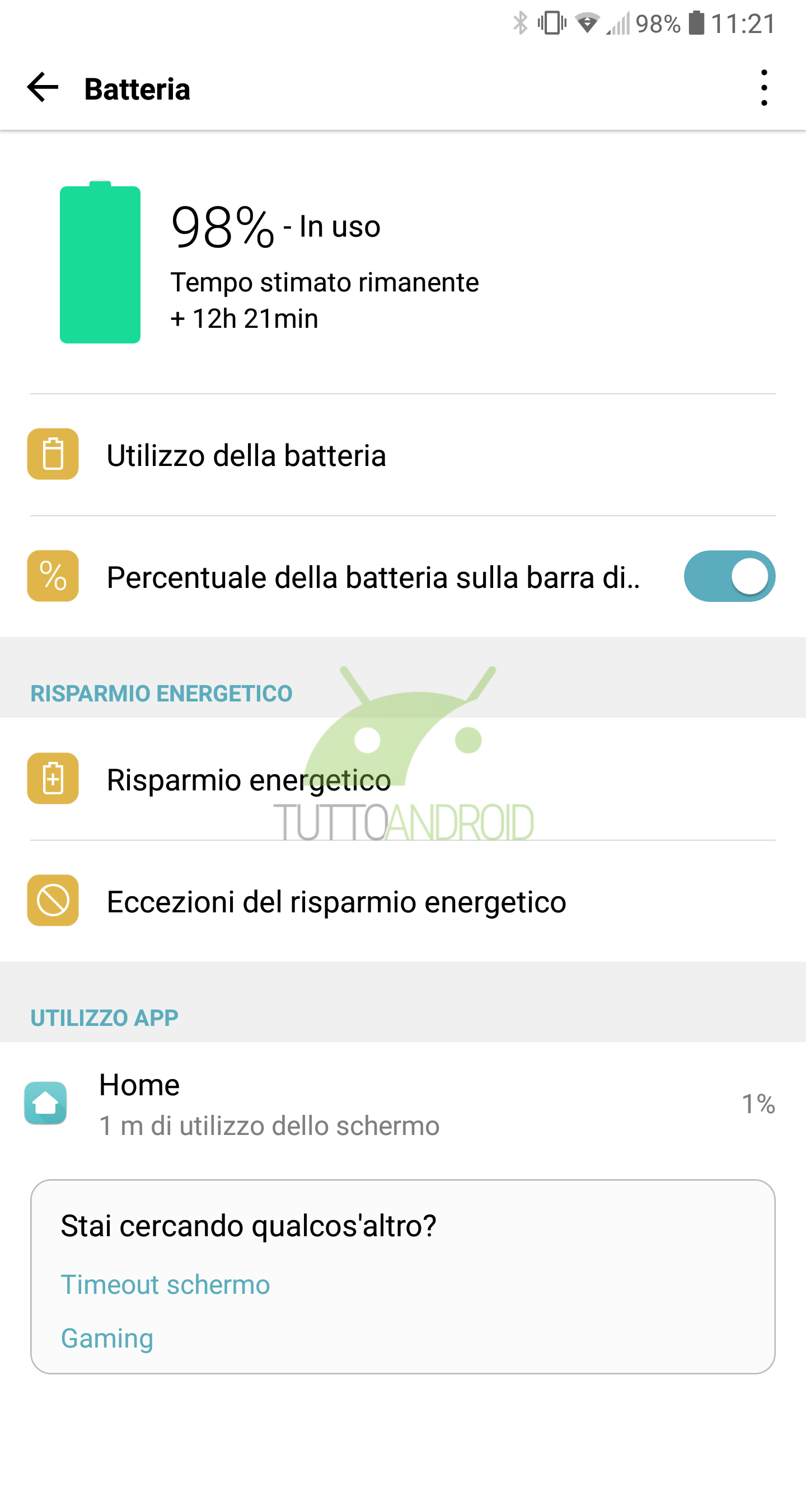Toggle Percentuale della batteria sulla barra switch
Screen dimensions: 806x1512
coord(730,576)
